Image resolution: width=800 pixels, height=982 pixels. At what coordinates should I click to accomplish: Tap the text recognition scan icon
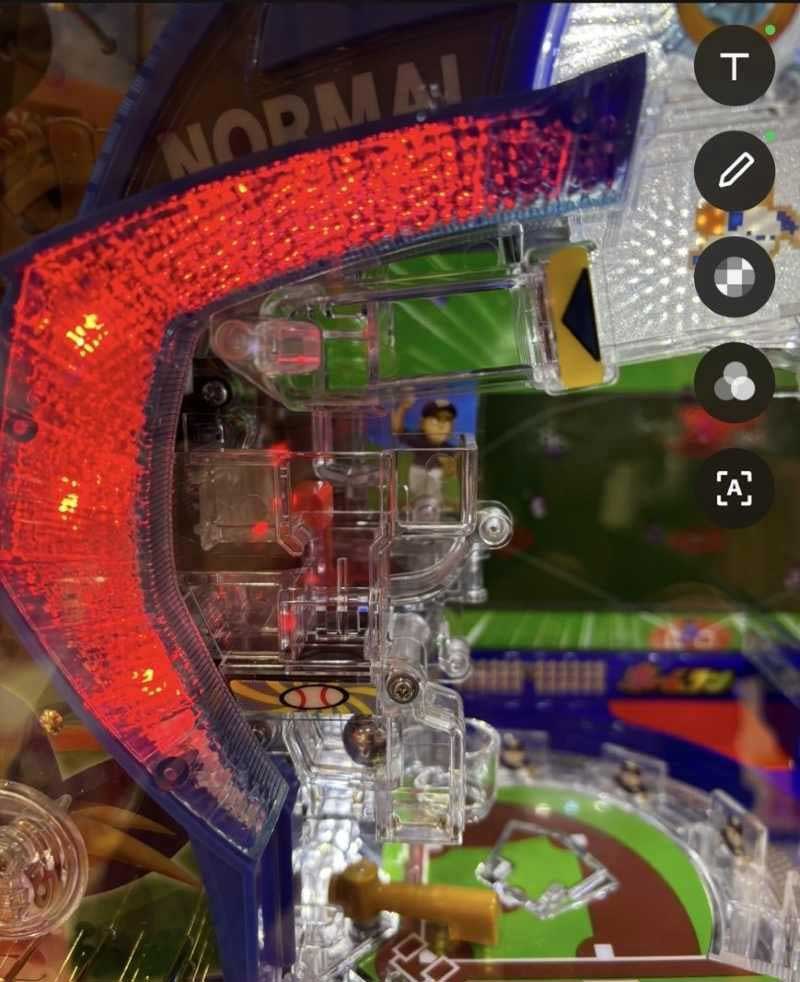pos(735,488)
